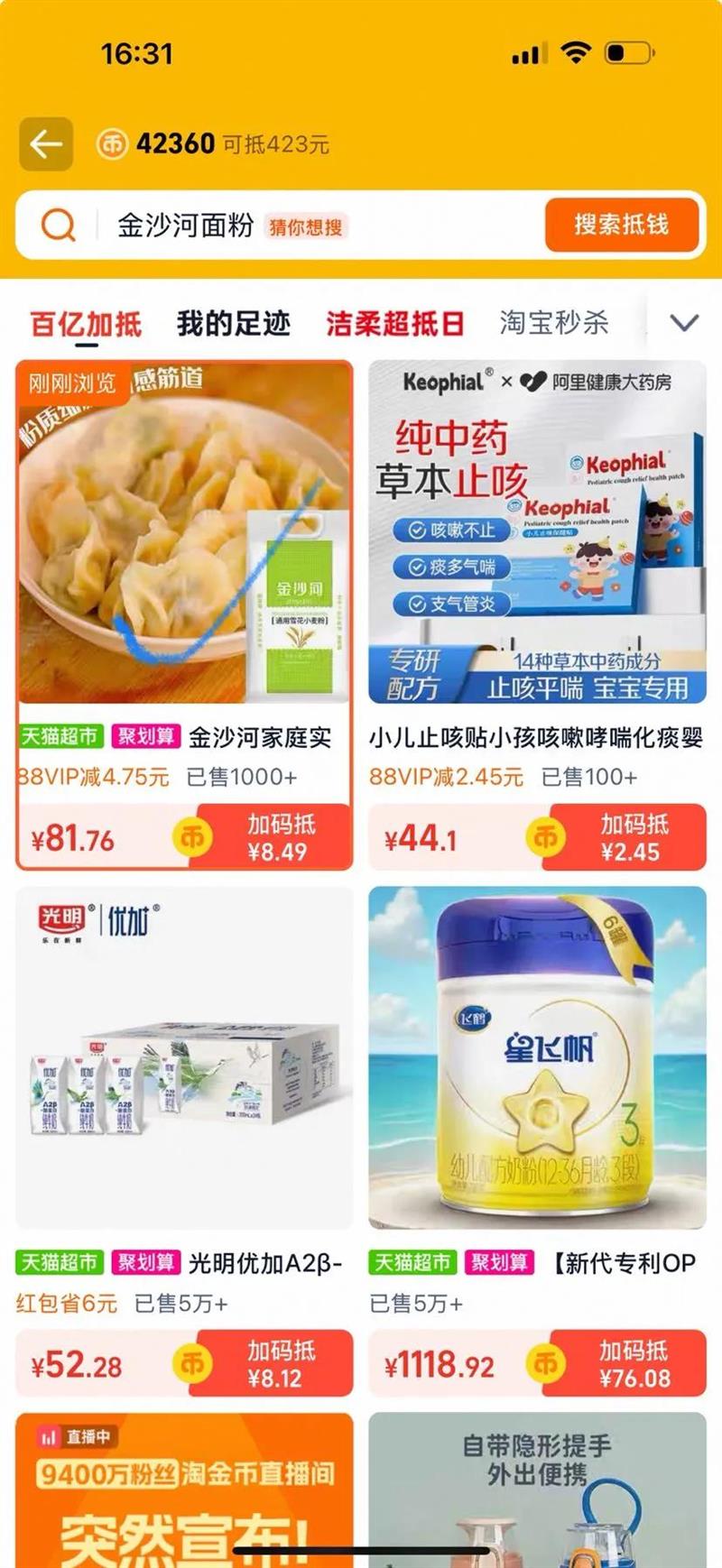Screen dimensions: 722x1568
Task: Tap the 搜索抵钱 button
Action: [621, 225]
